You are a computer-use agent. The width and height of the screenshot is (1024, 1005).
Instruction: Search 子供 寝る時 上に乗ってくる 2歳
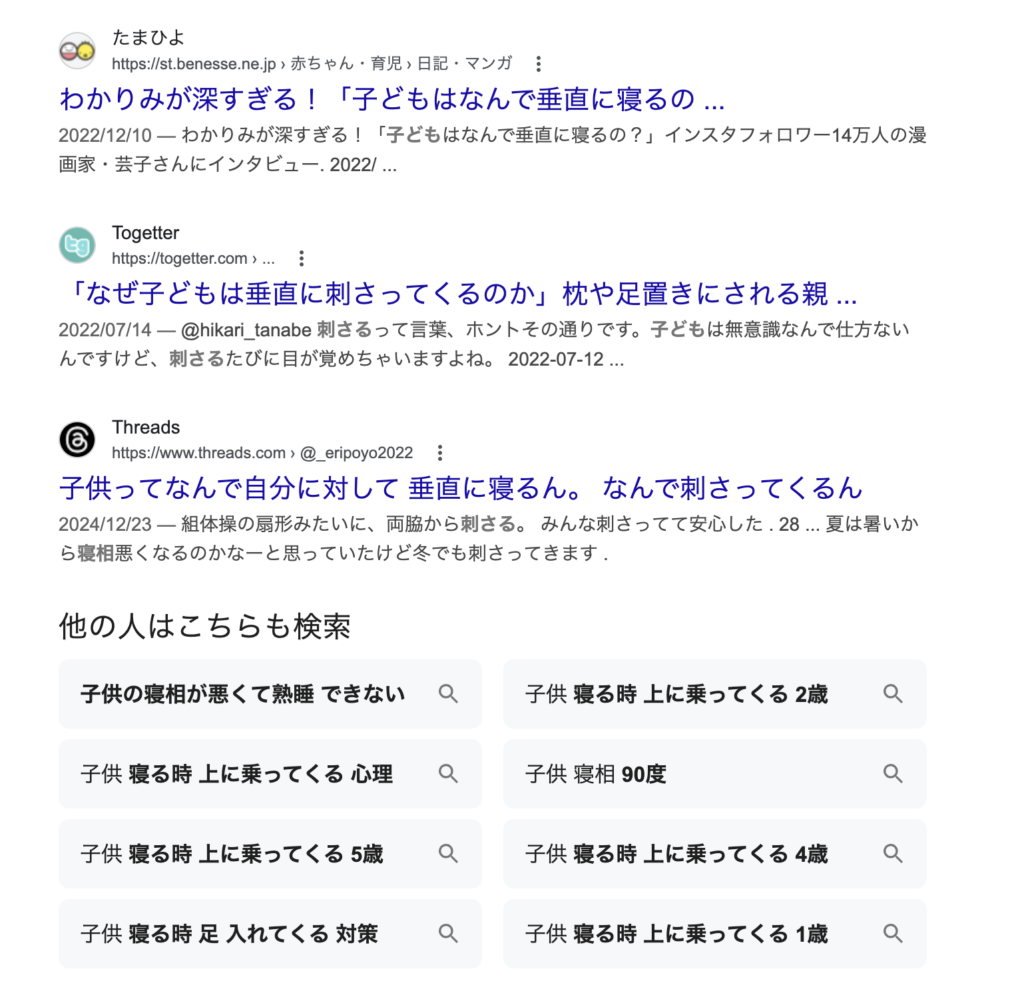pos(714,694)
